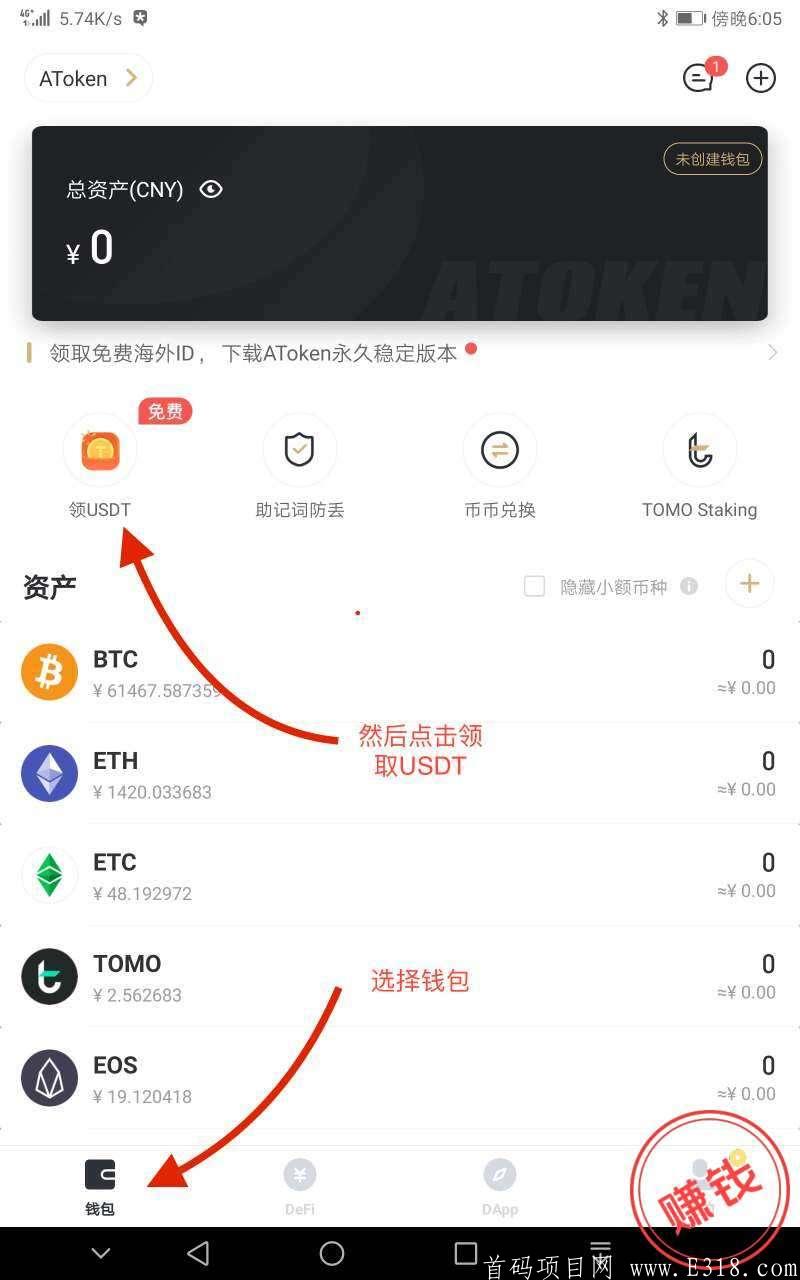800x1280 pixels.
Task: Expand the AToken wallet selector chevron
Action: 131,78
